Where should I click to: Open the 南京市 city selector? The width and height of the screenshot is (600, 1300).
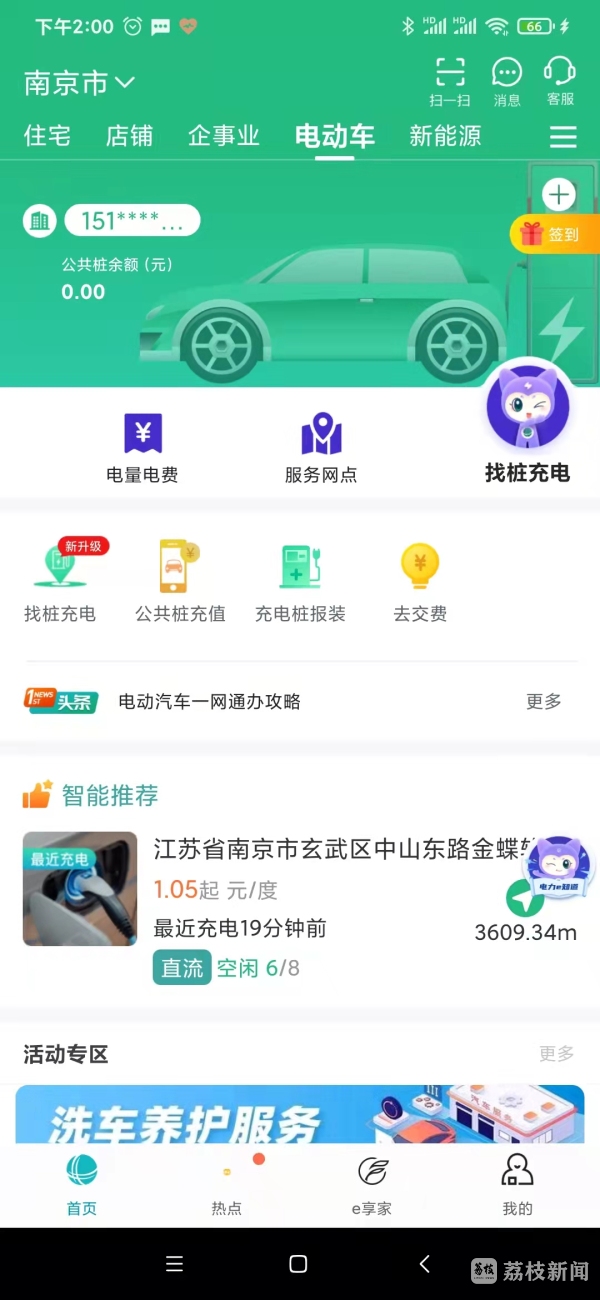pos(79,83)
